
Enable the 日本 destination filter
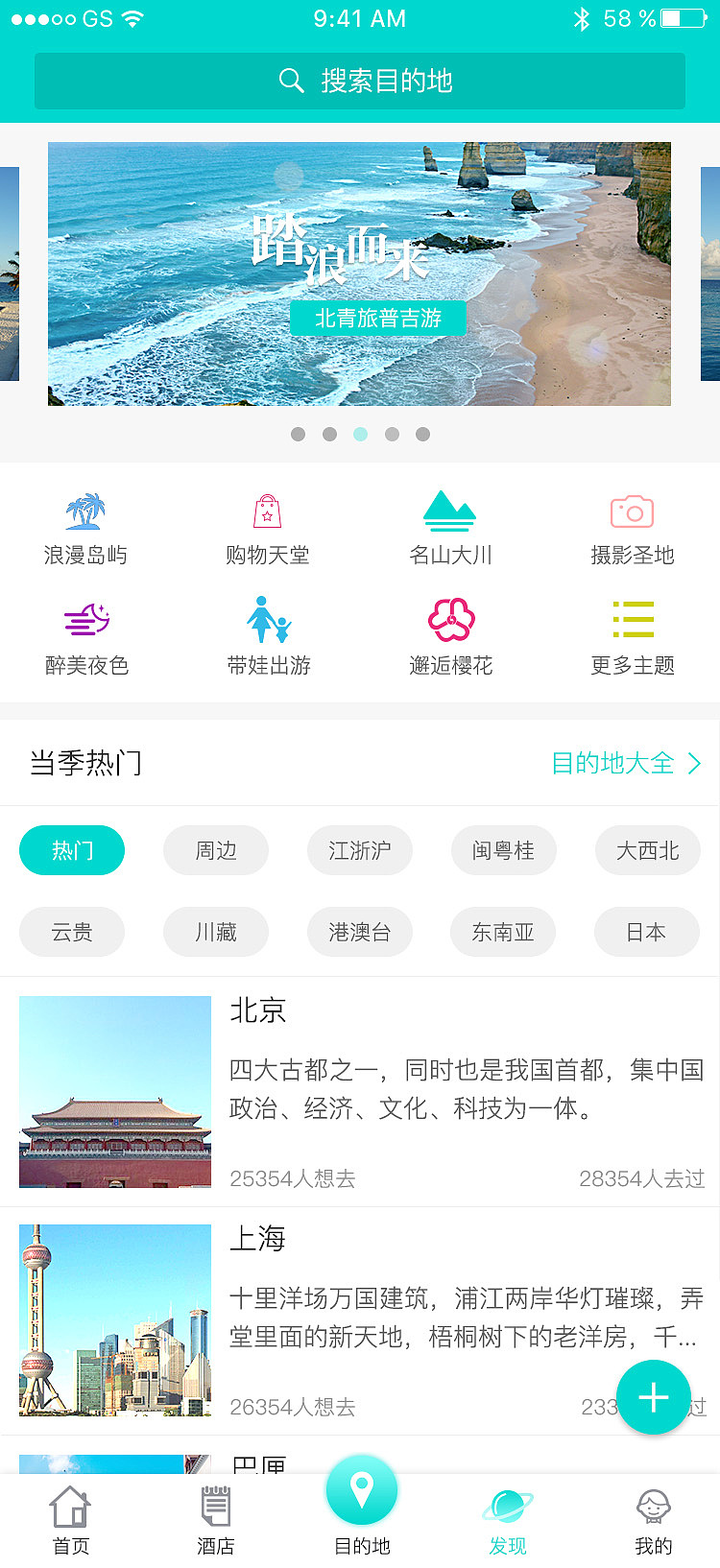pos(647,932)
